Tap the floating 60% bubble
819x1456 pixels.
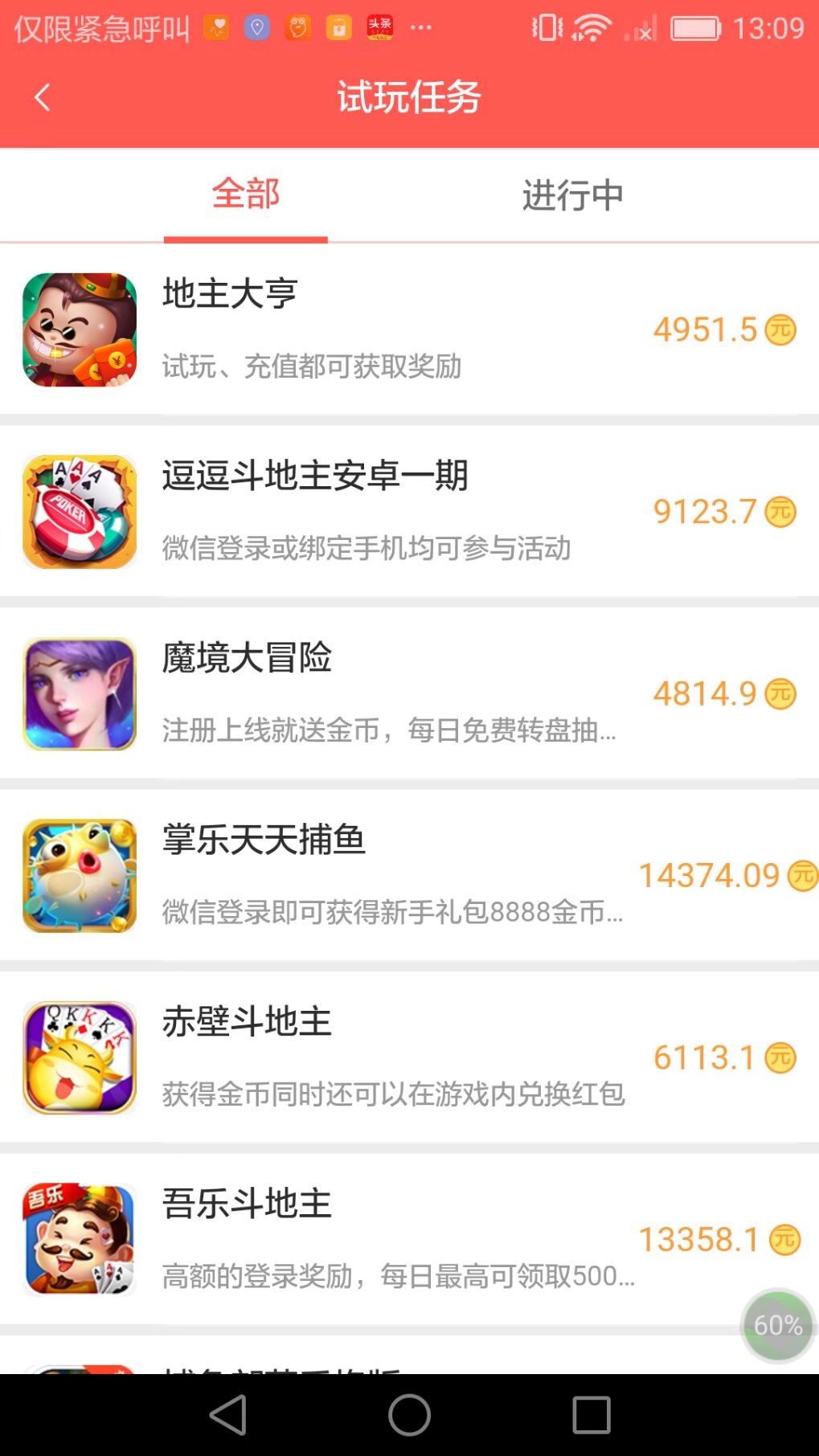tap(777, 1325)
